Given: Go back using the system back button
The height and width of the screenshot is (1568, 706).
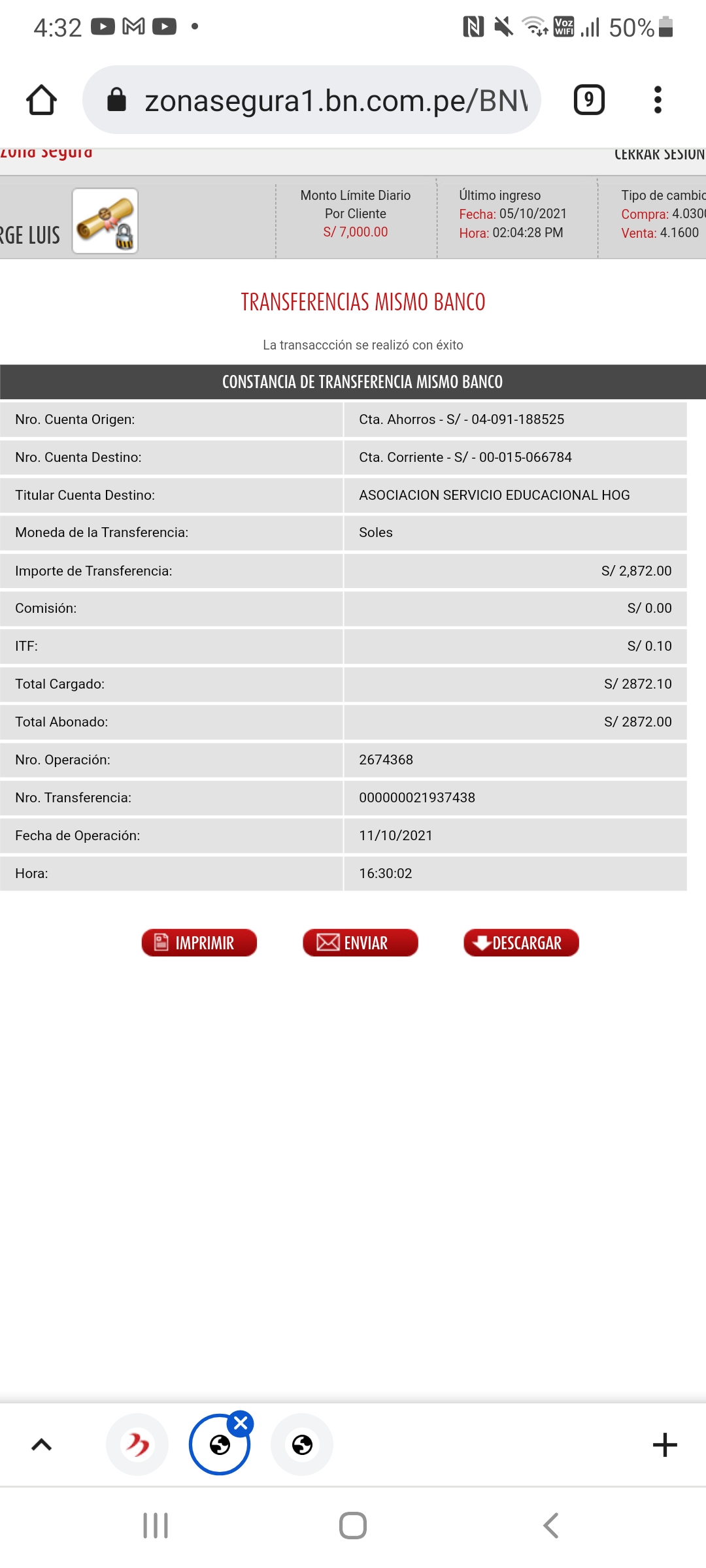Looking at the screenshot, I should point(550,1526).
